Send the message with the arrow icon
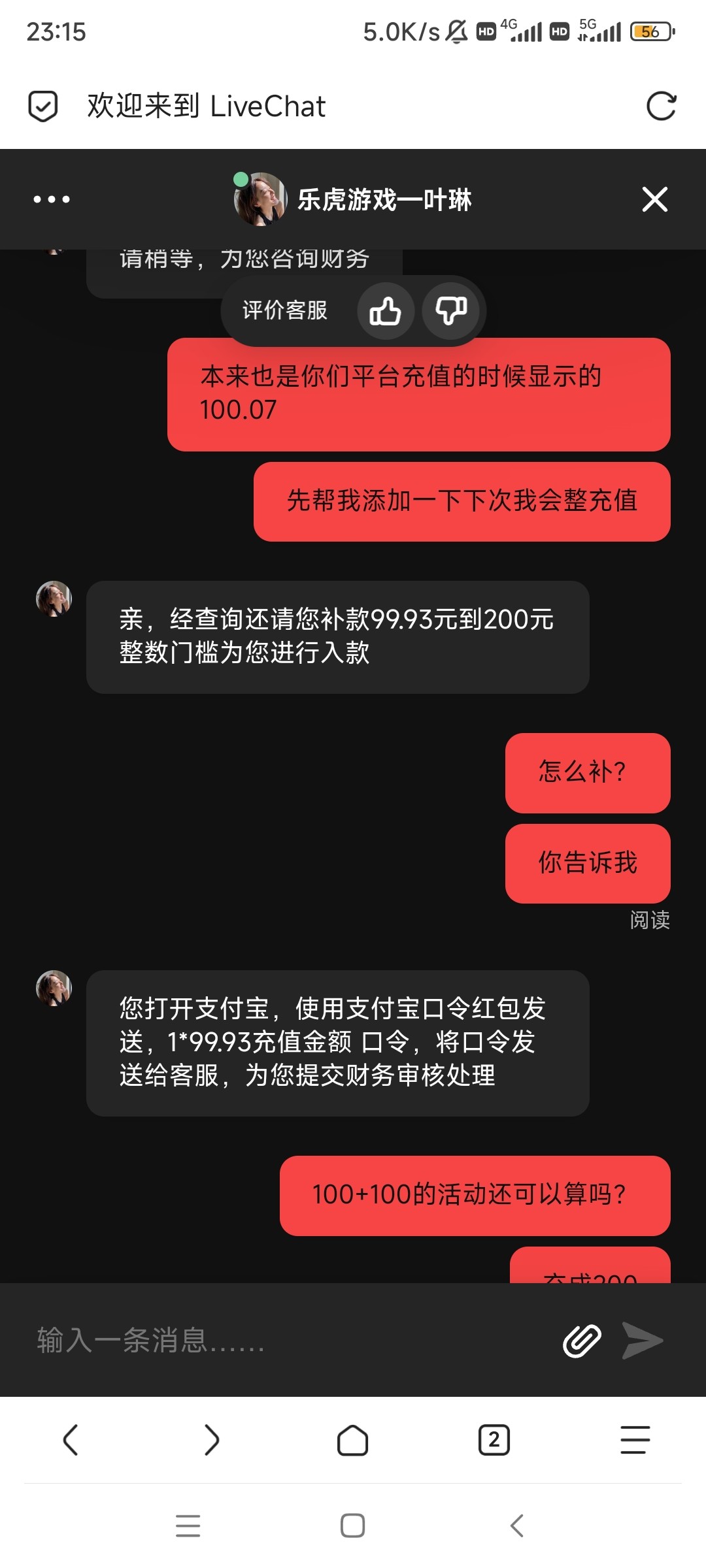Screen dimensions: 706x1568 click(642, 1341)
